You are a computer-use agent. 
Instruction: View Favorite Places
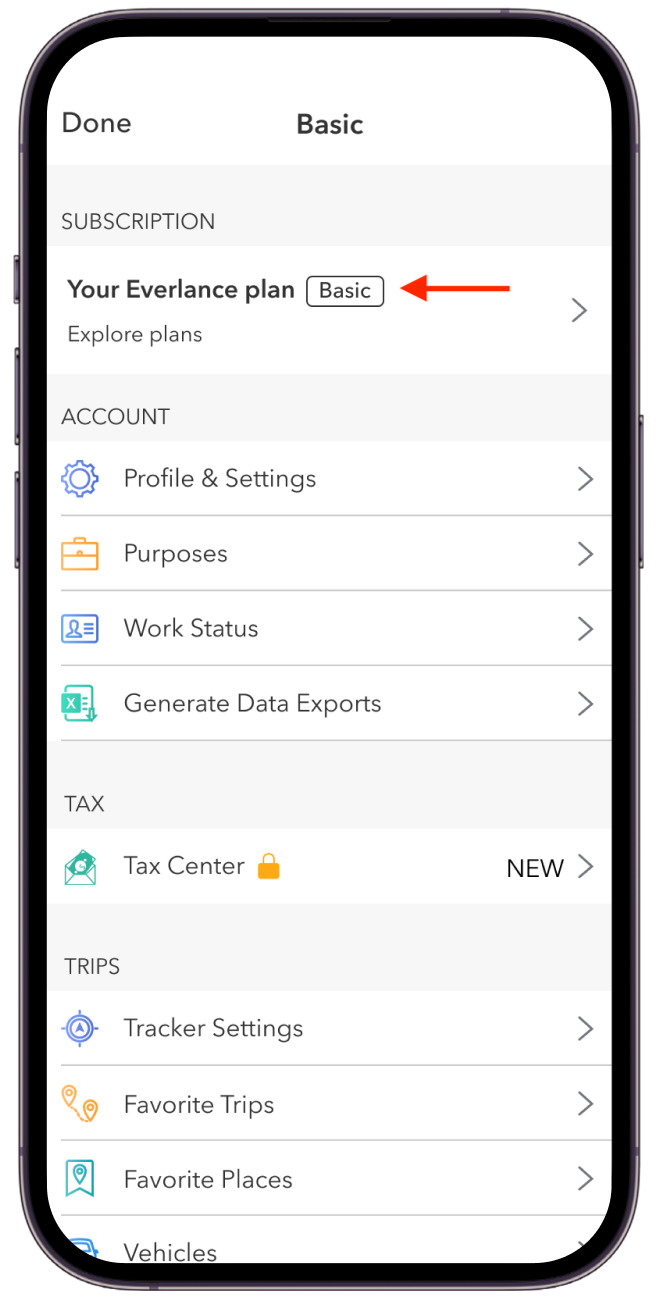[x=328, y=1180]
